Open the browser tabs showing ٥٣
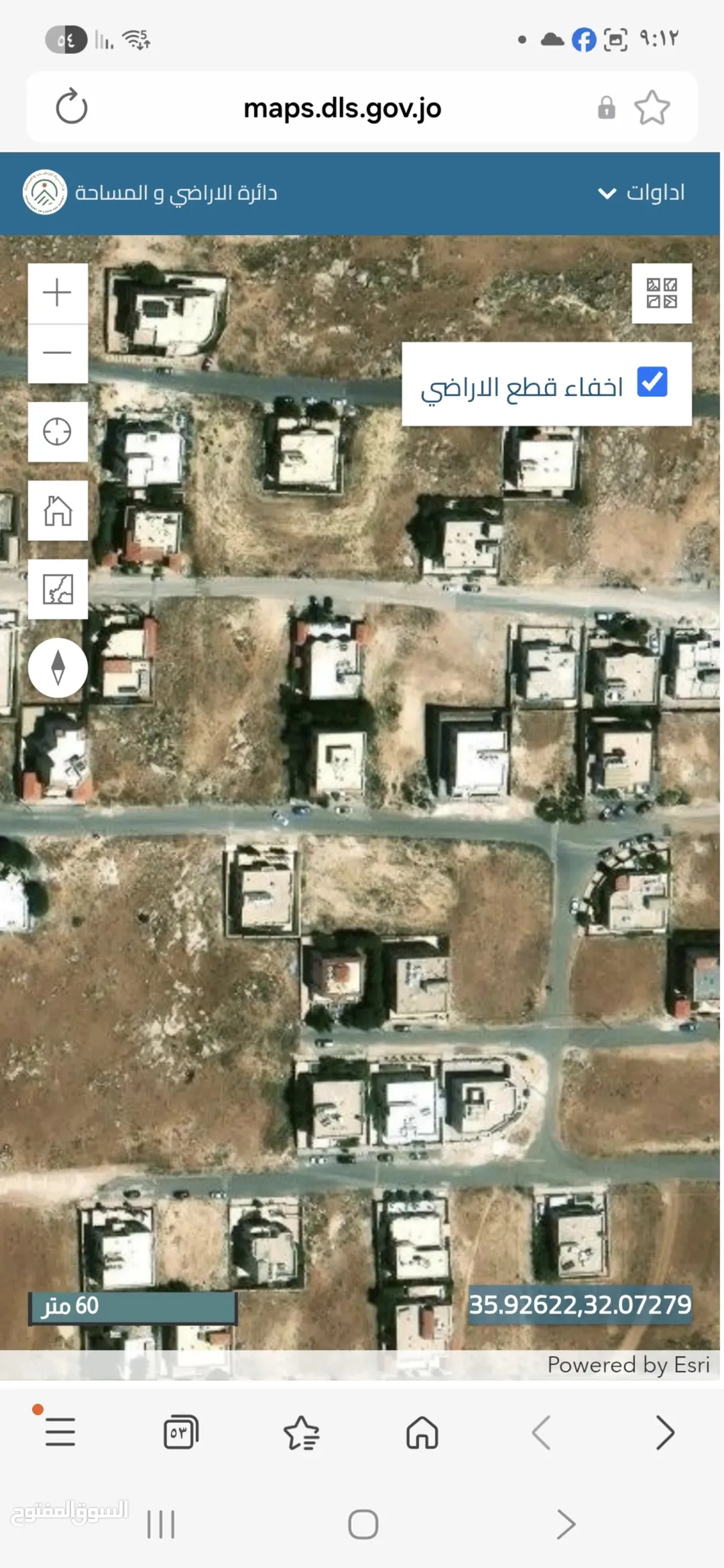The image size is (724, 1568). coord(181,1432)
